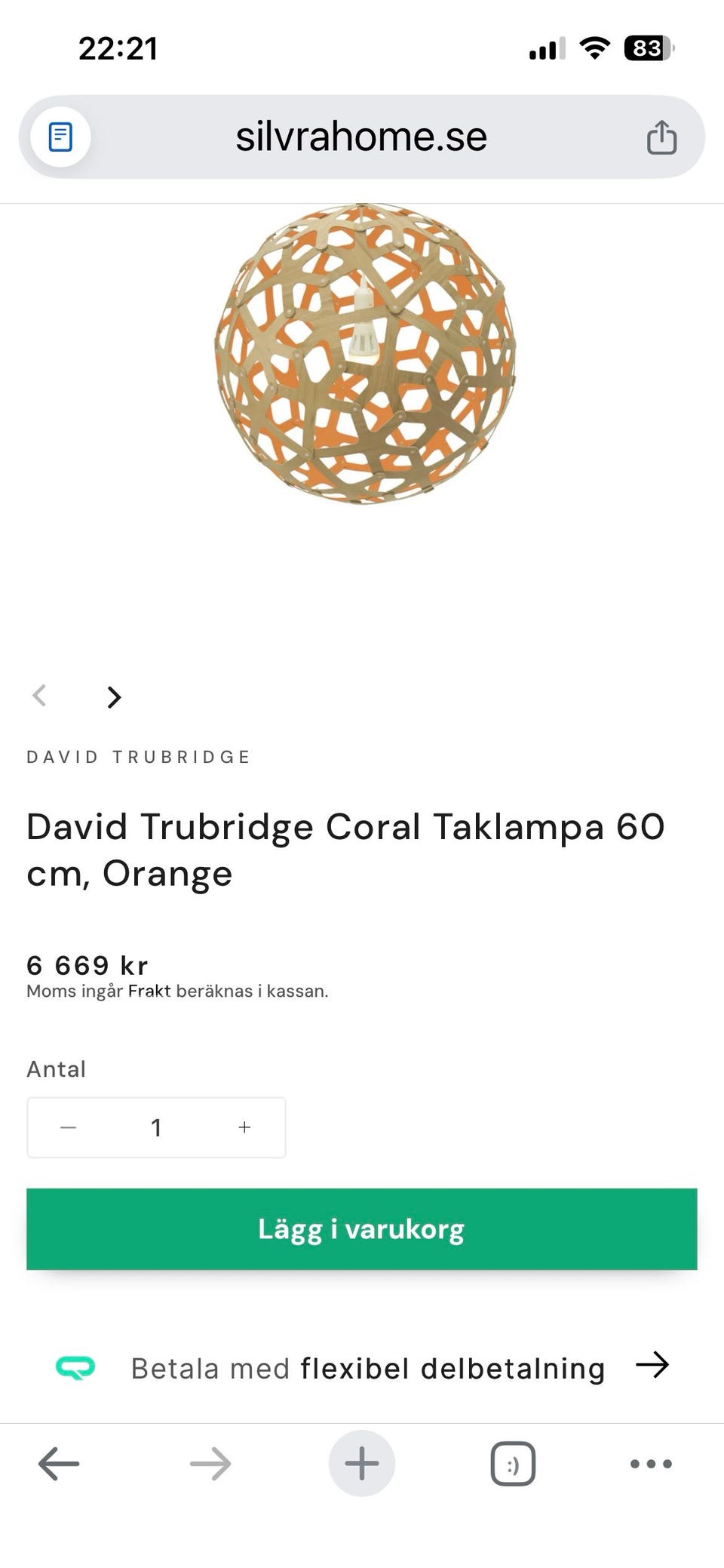This screenshot has height=1568, width=724.
Task: Go back with the browser back arrow
Action: coord(59,1464)
